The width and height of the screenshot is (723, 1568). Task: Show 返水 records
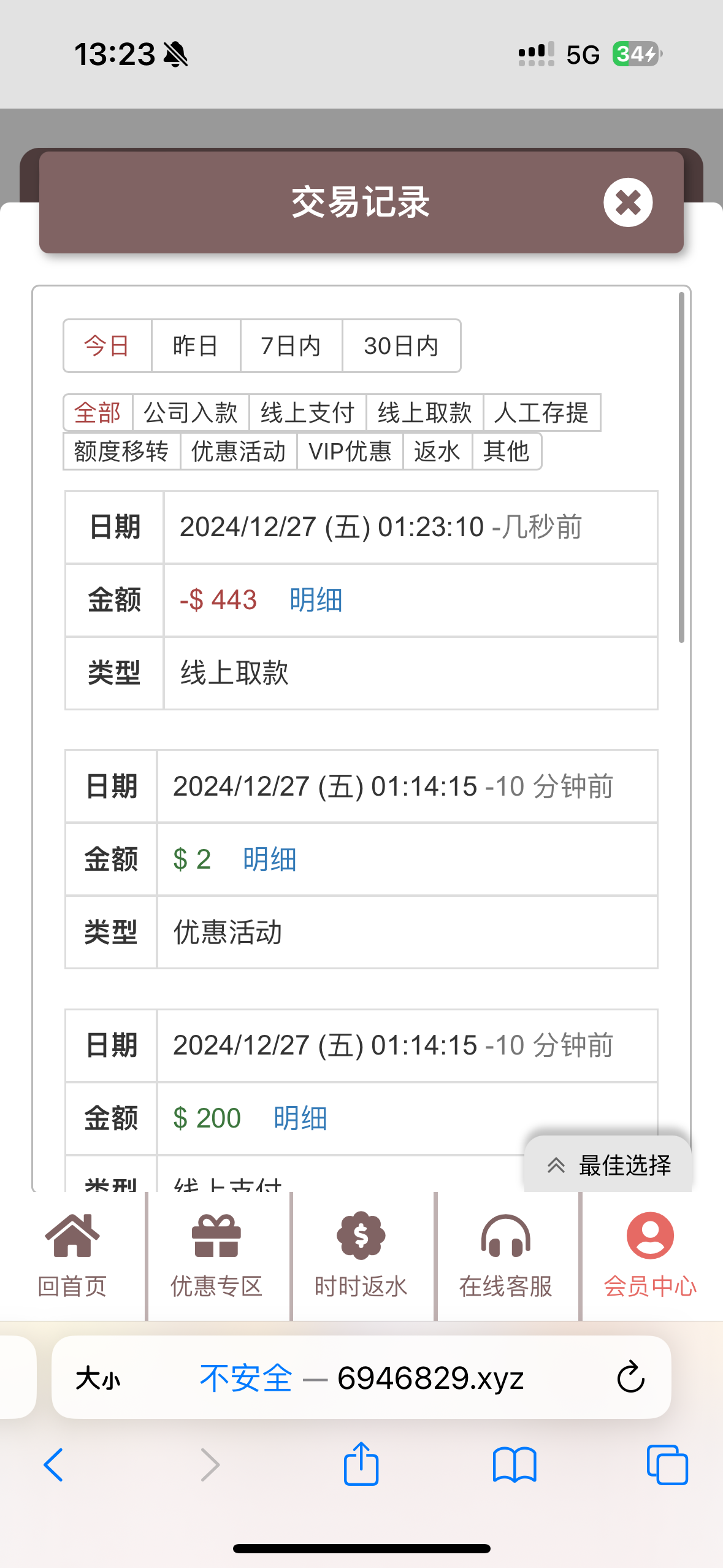click(437, 452)
